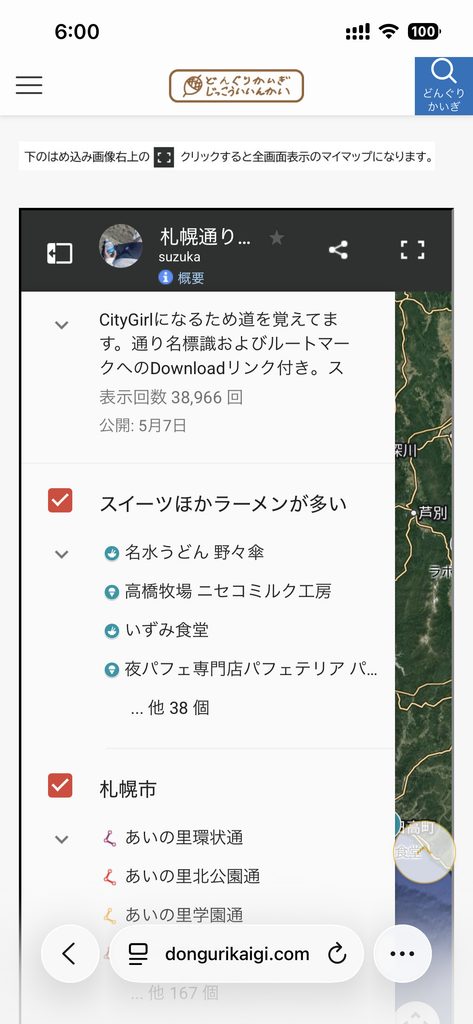
Task: Expand the CityGirl map description
Action: [x=61, y=325]
